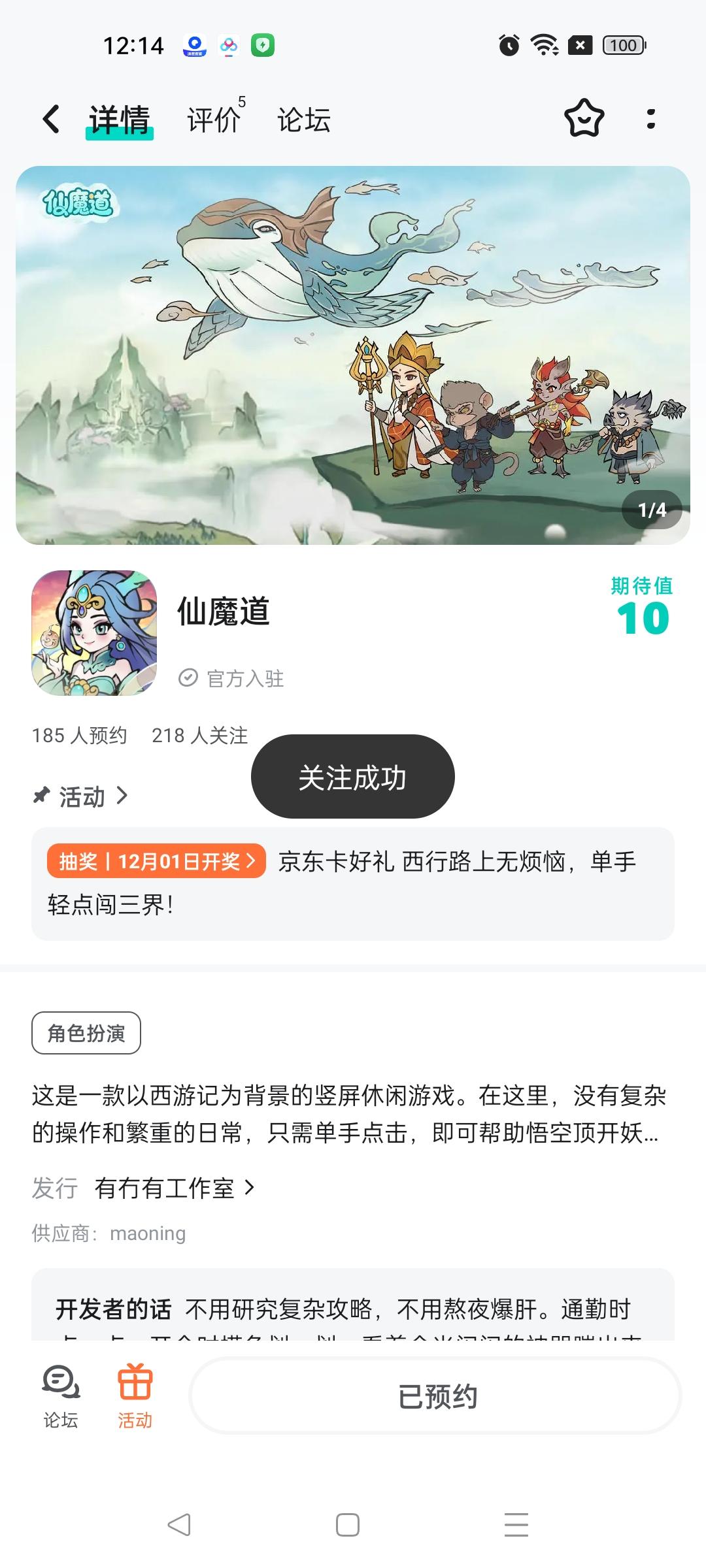View the 185 人预约 reservations
Image resolution: width=706 pixels, height=1568 pixels.
pos(80,736)
